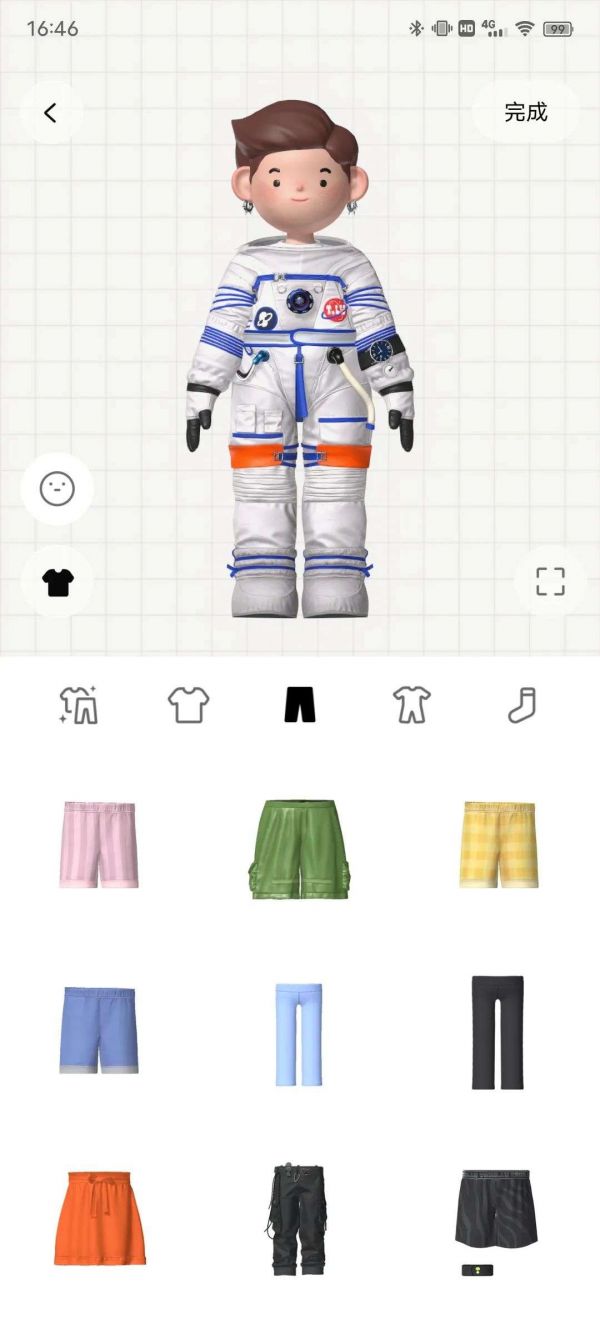Screen dimensions: 600x1333
Task: Switch to the jumpsuit one-piece tab
Action: click(x=411, y=705)
